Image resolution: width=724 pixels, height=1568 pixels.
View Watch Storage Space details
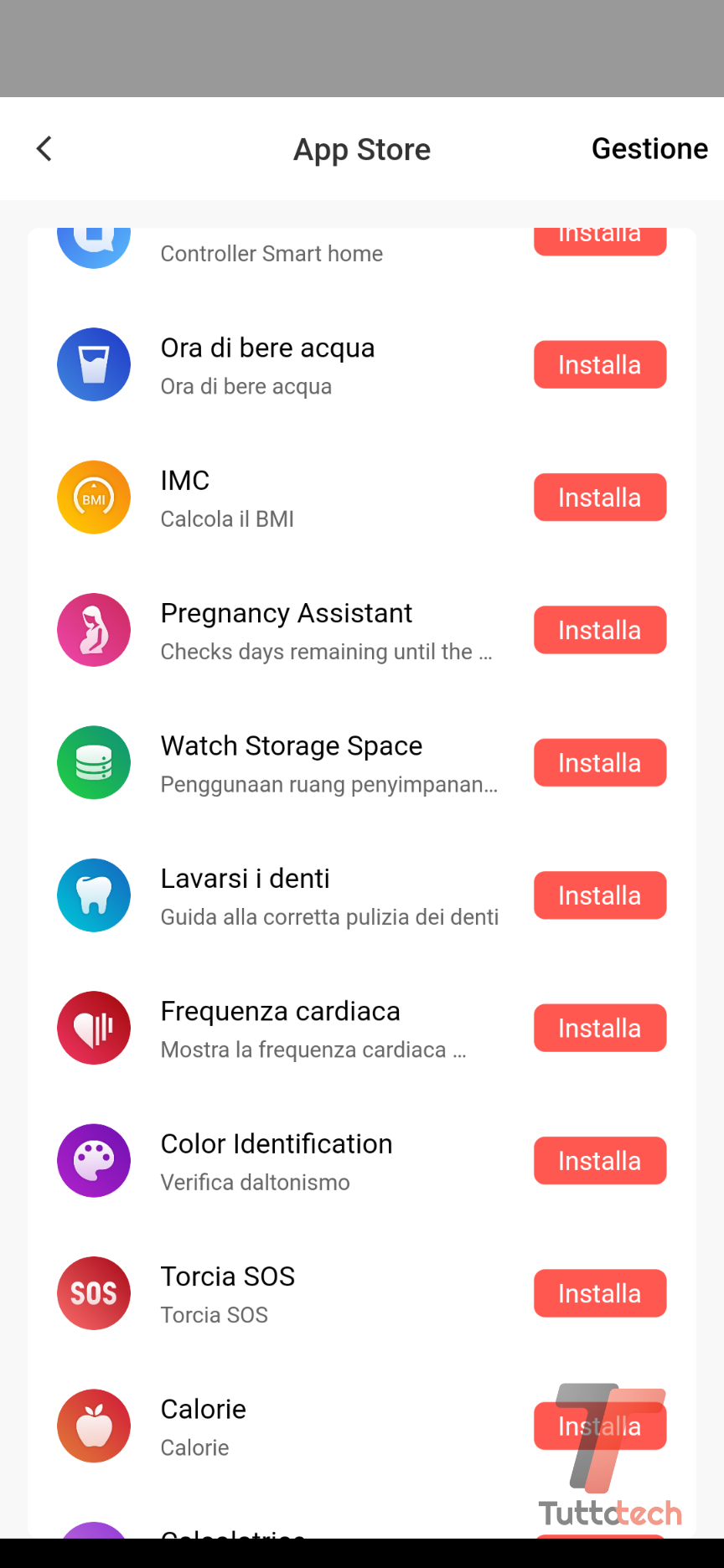292,763
